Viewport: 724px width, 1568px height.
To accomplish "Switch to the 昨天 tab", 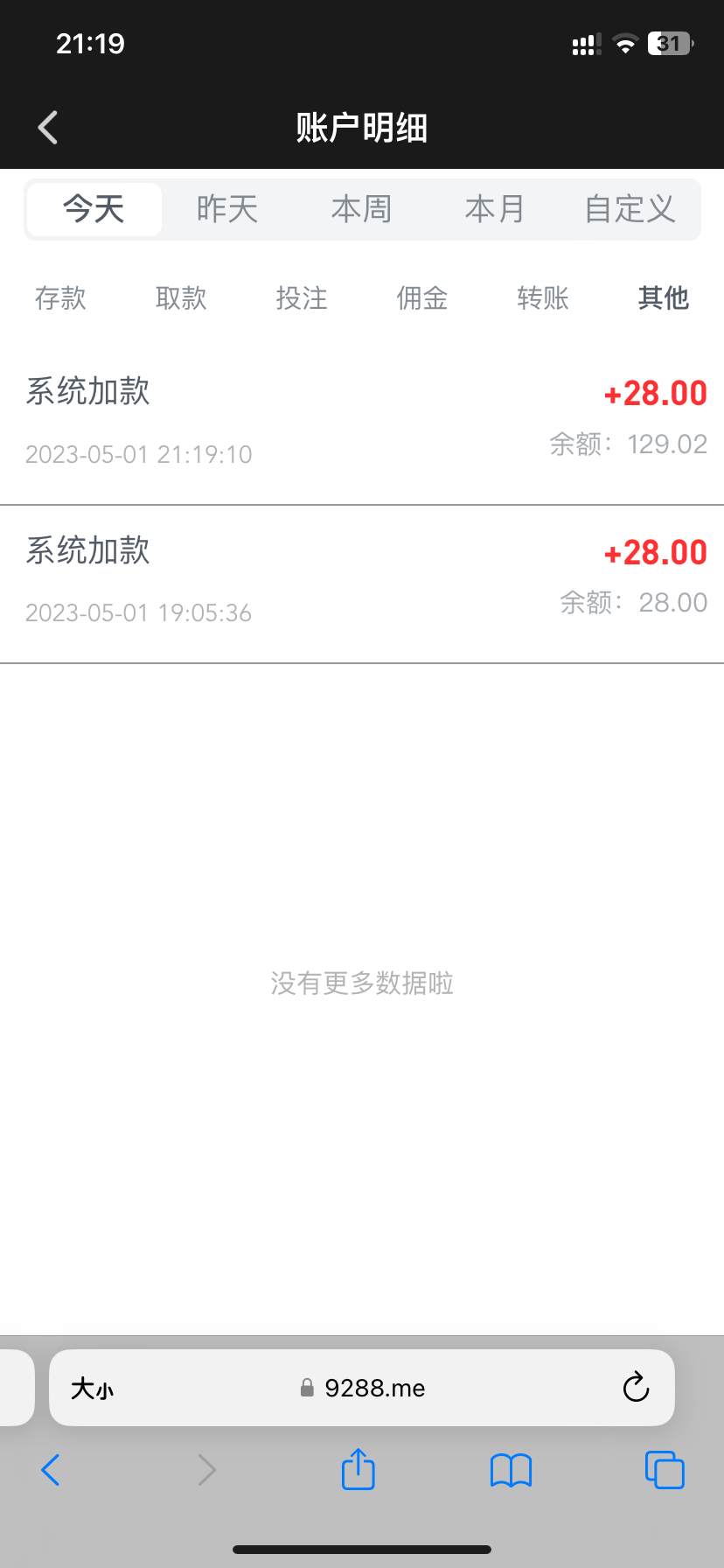I will point(227,209).
